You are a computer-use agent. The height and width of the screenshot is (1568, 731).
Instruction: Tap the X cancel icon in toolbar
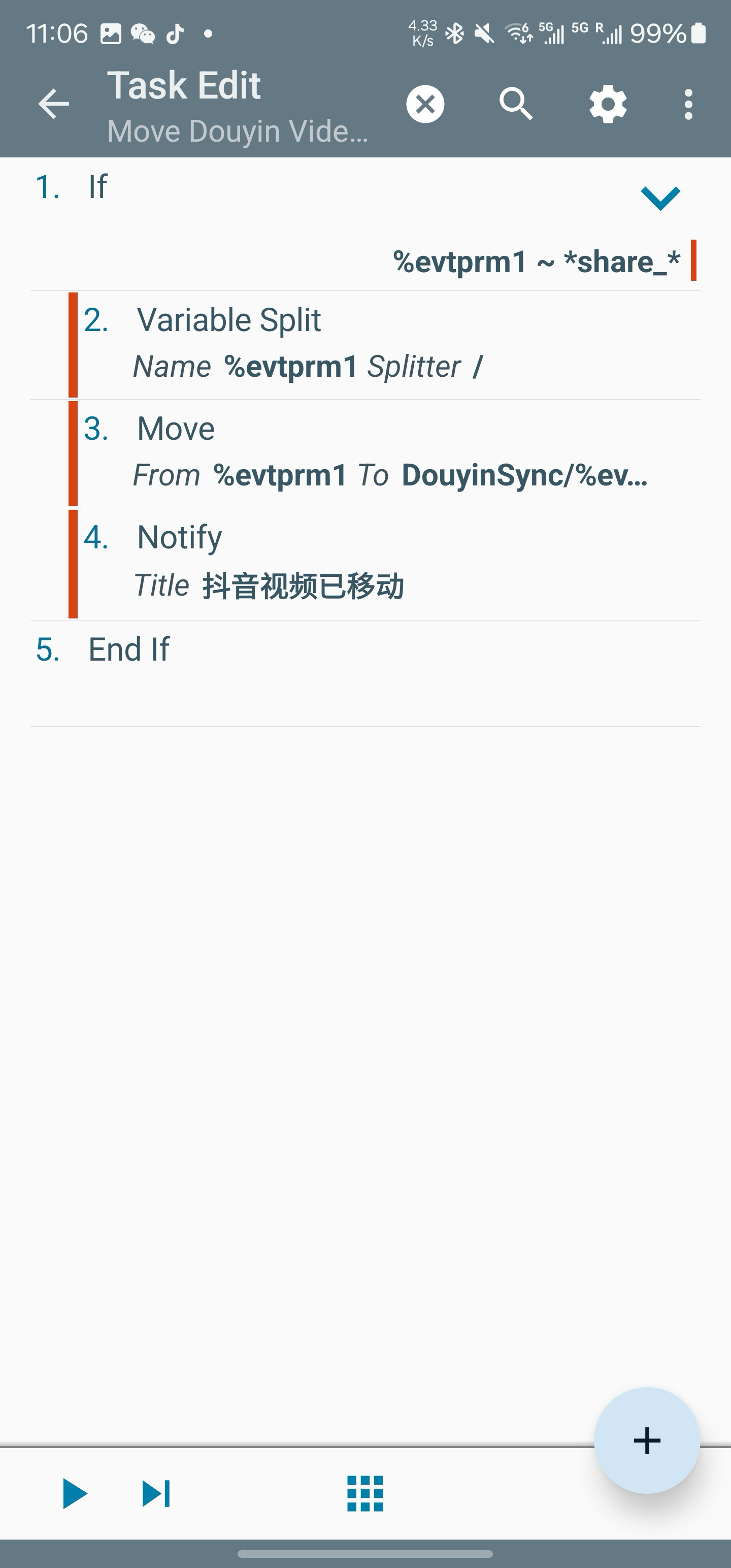click(425, 104)
